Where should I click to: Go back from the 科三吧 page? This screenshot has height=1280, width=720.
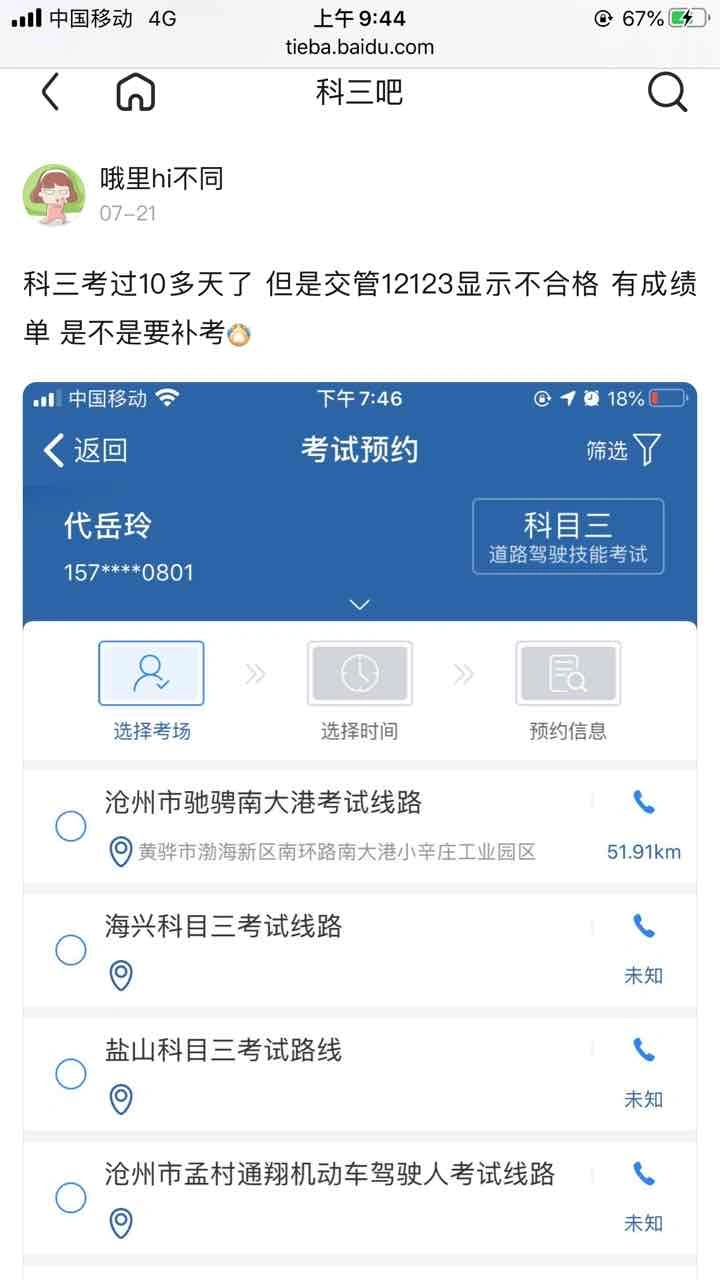click(50, 93)
